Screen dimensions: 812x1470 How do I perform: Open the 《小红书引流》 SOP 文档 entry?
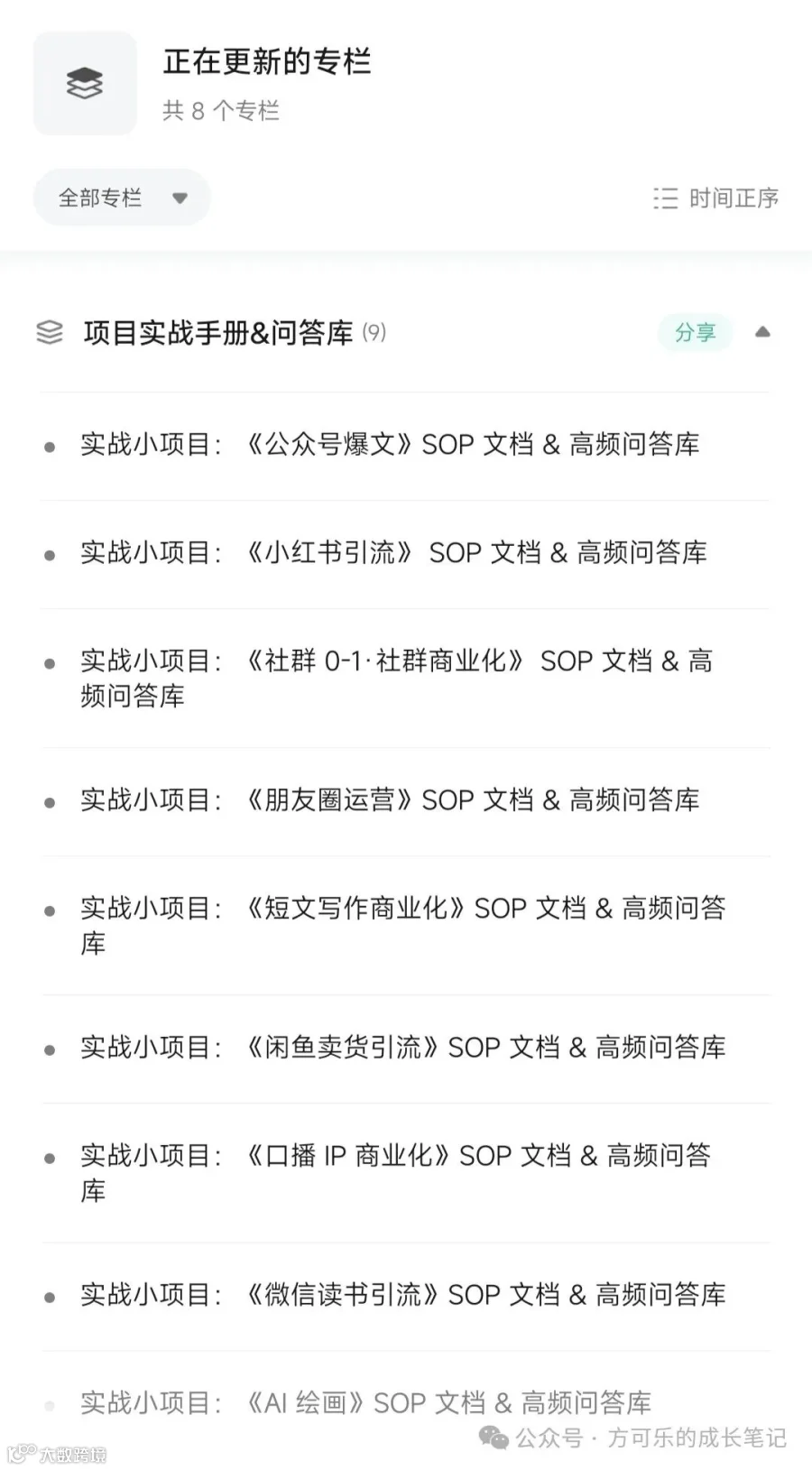coord(405,554)
